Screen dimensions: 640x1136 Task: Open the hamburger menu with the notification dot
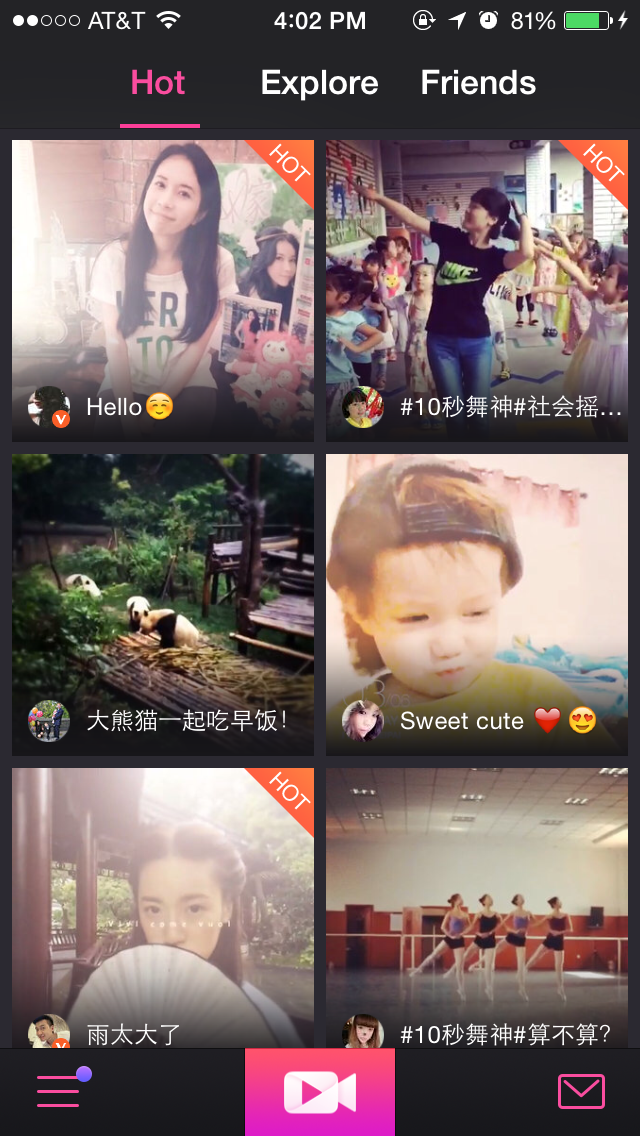pos(59,1091)
